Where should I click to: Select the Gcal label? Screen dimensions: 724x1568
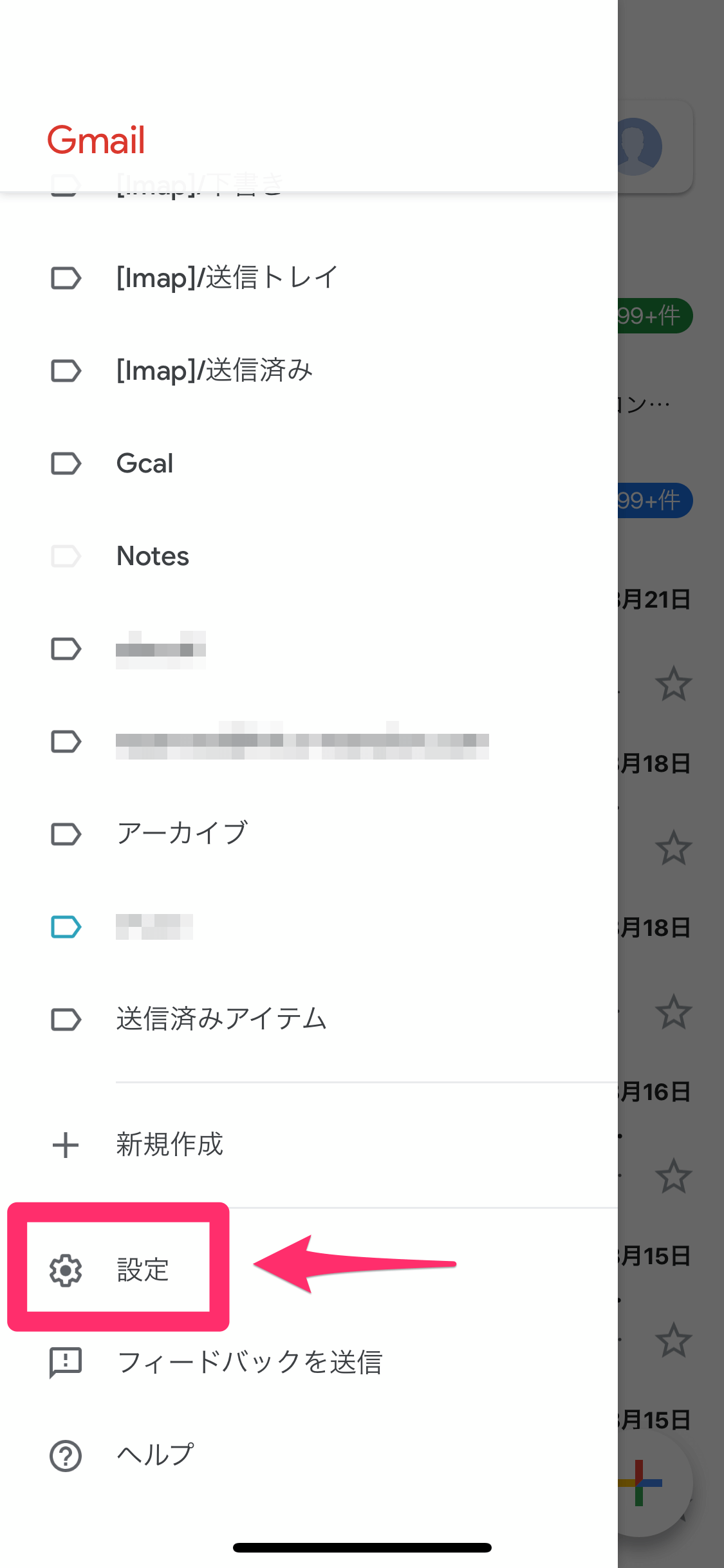tap(145, 463)
